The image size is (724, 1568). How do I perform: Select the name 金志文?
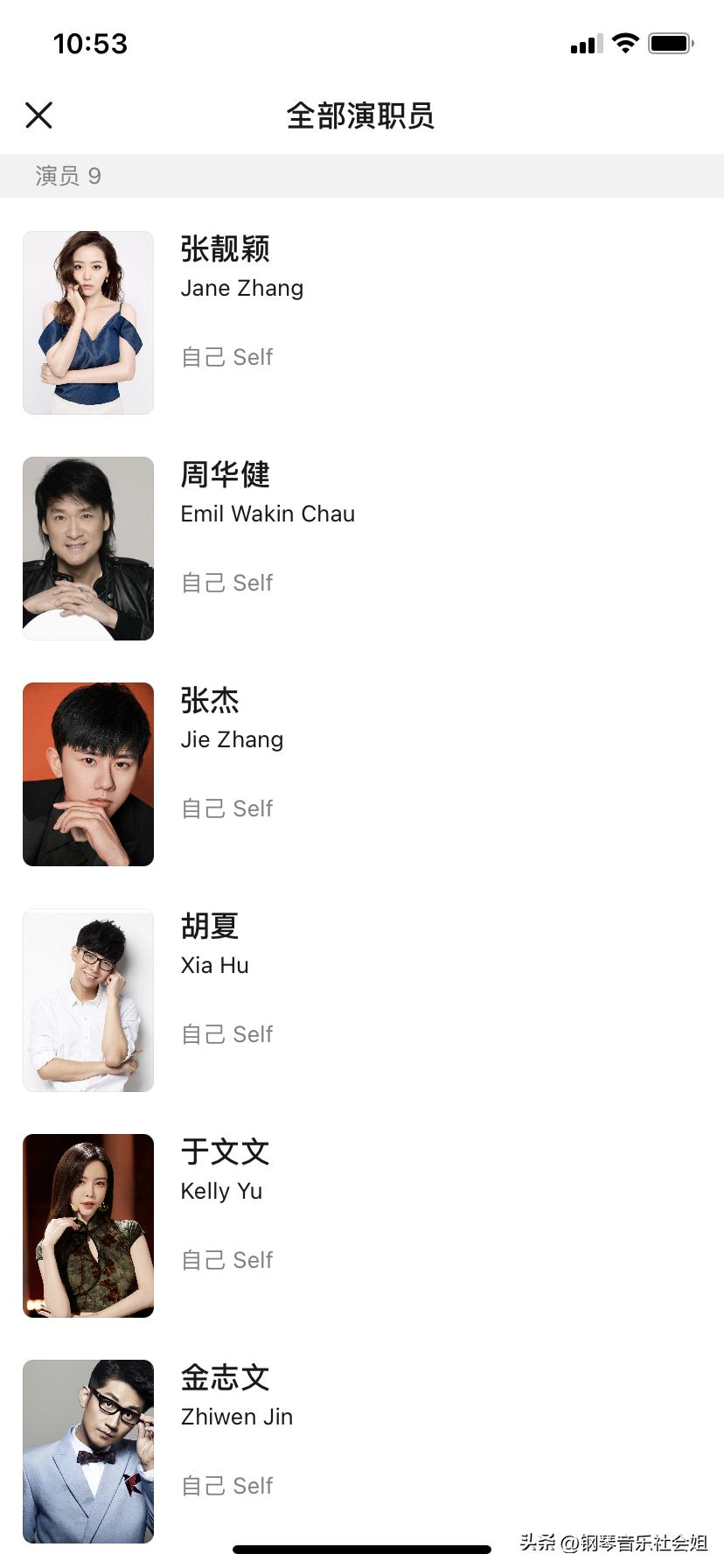[x=225, y=1376]
